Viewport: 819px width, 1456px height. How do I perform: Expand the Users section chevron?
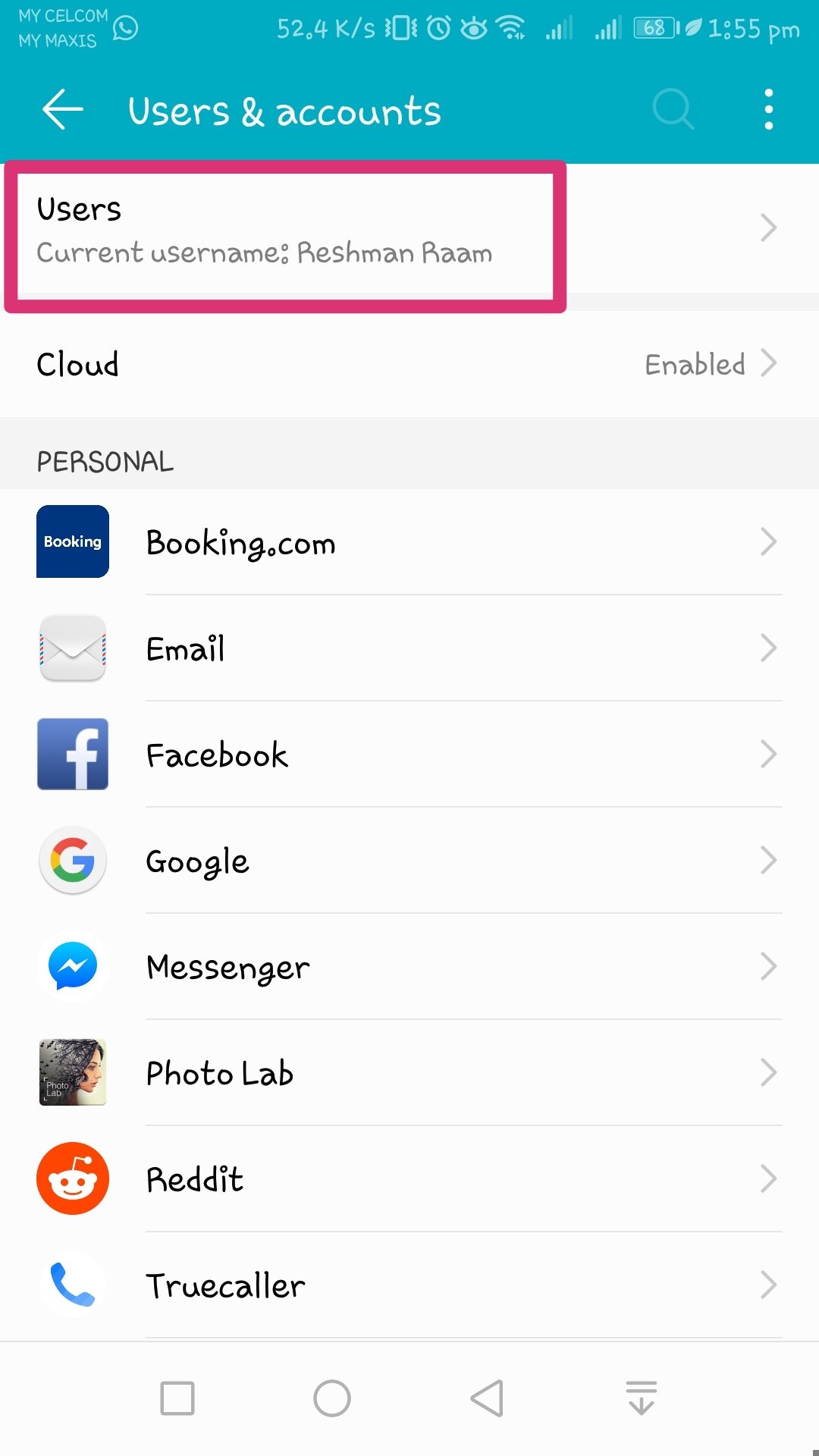[768, 227]
